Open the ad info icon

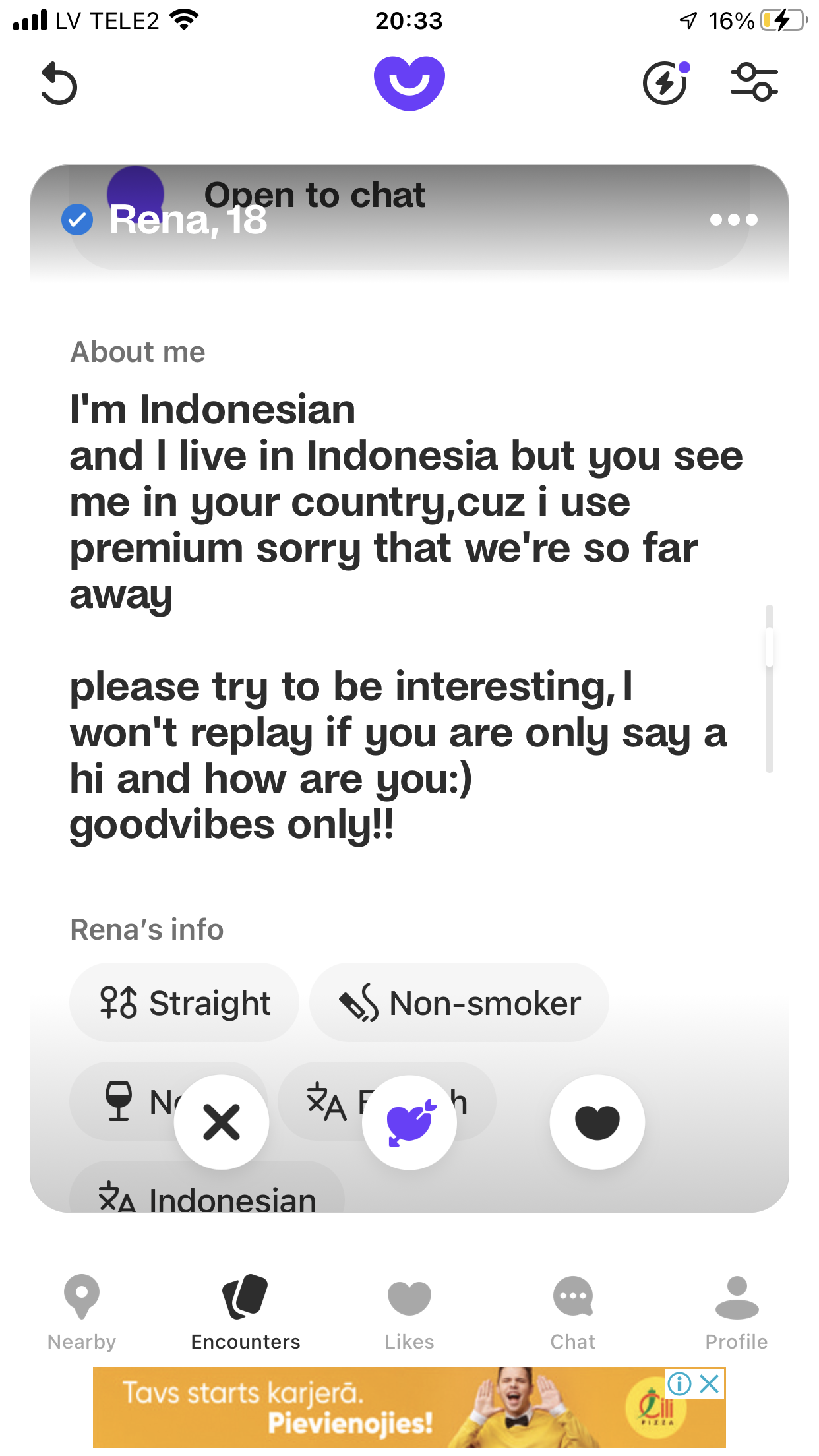coord(680,1383)
